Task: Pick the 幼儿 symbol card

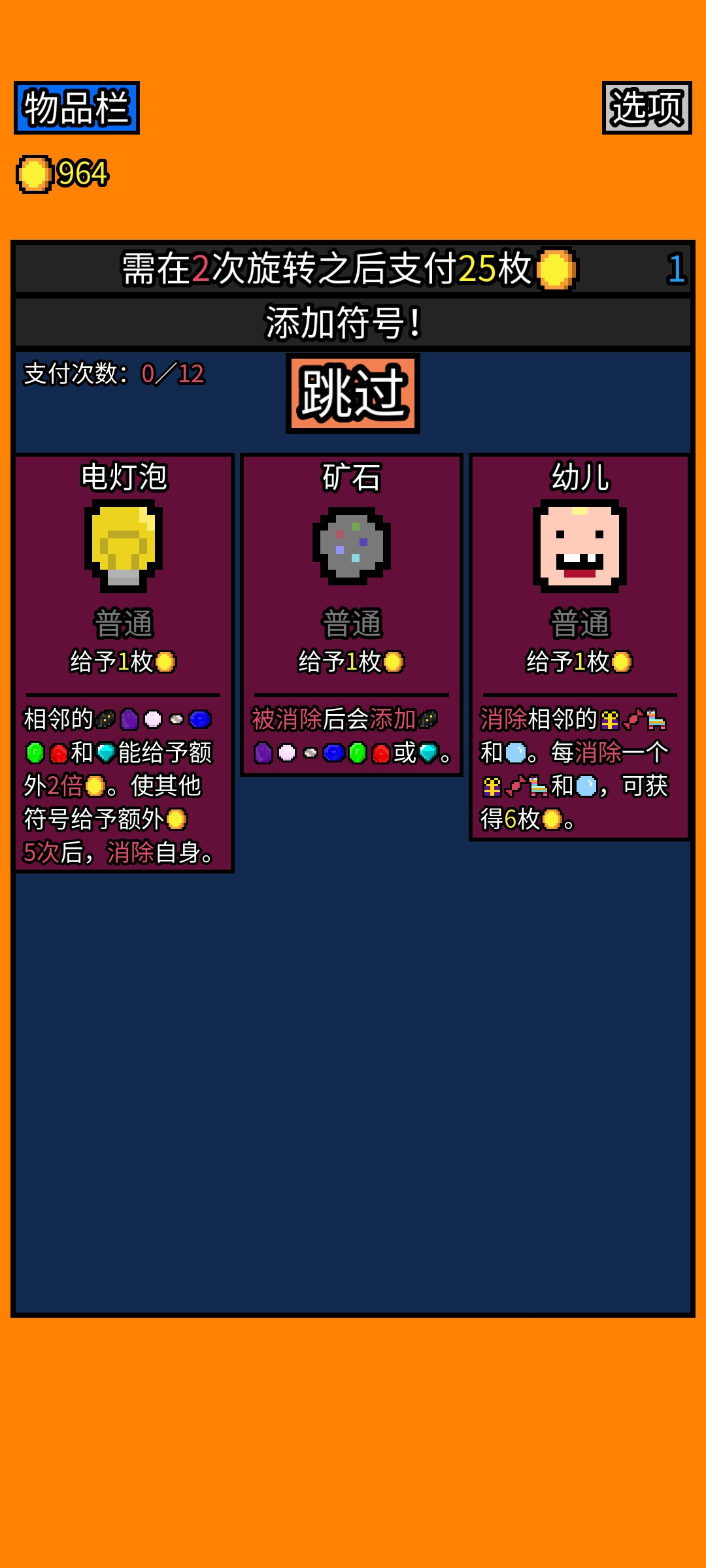Action: click(x=580, y=647)
